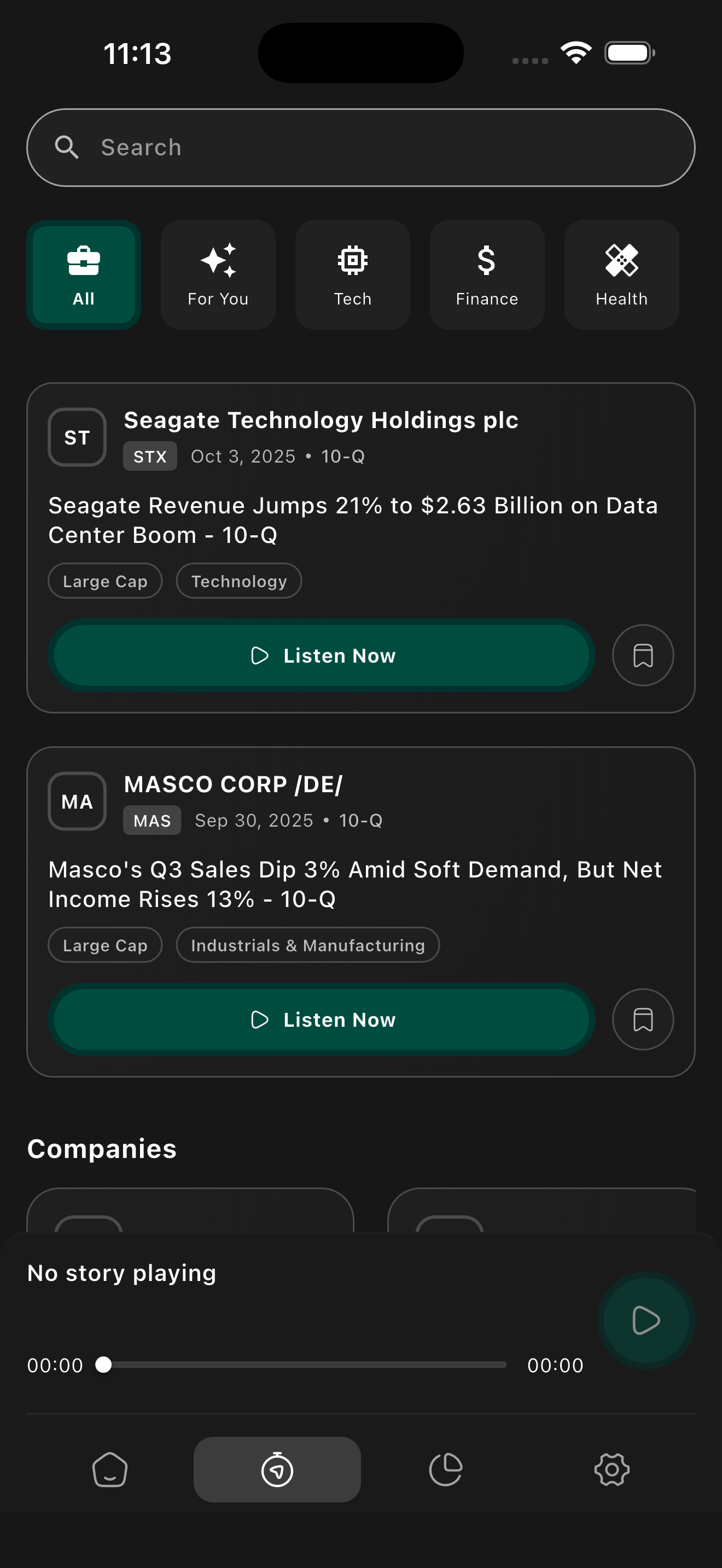Tap the play button in the mini player
Screen dimensions: 722x1568
(646, 1320)
